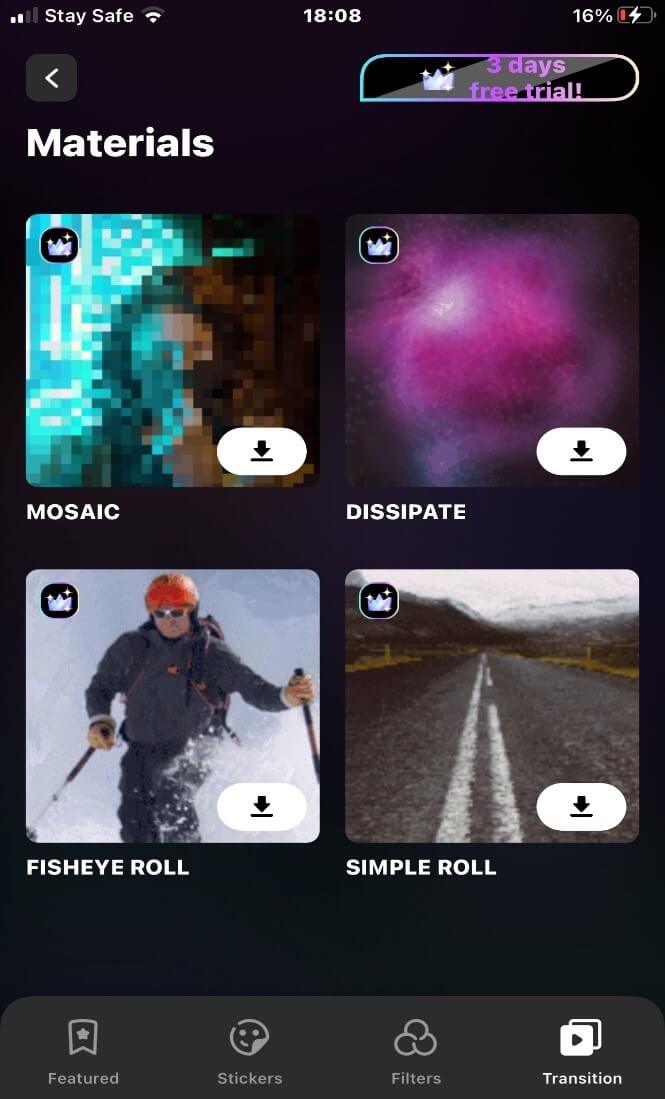The image size is (665, 1099).
Task: Download the DISSIPATE transition
Action: 581,451
